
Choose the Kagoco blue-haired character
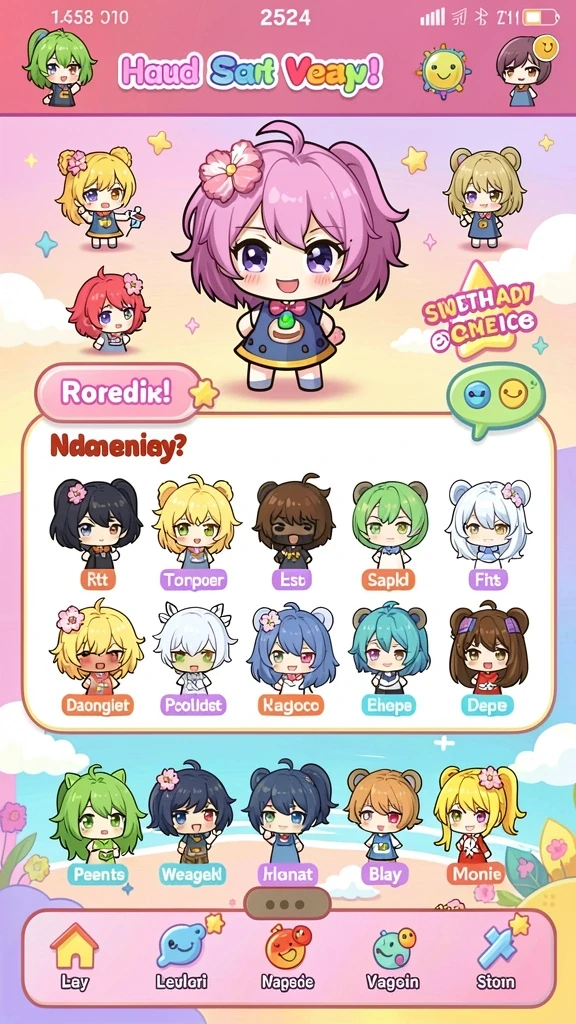click(291, 658)
